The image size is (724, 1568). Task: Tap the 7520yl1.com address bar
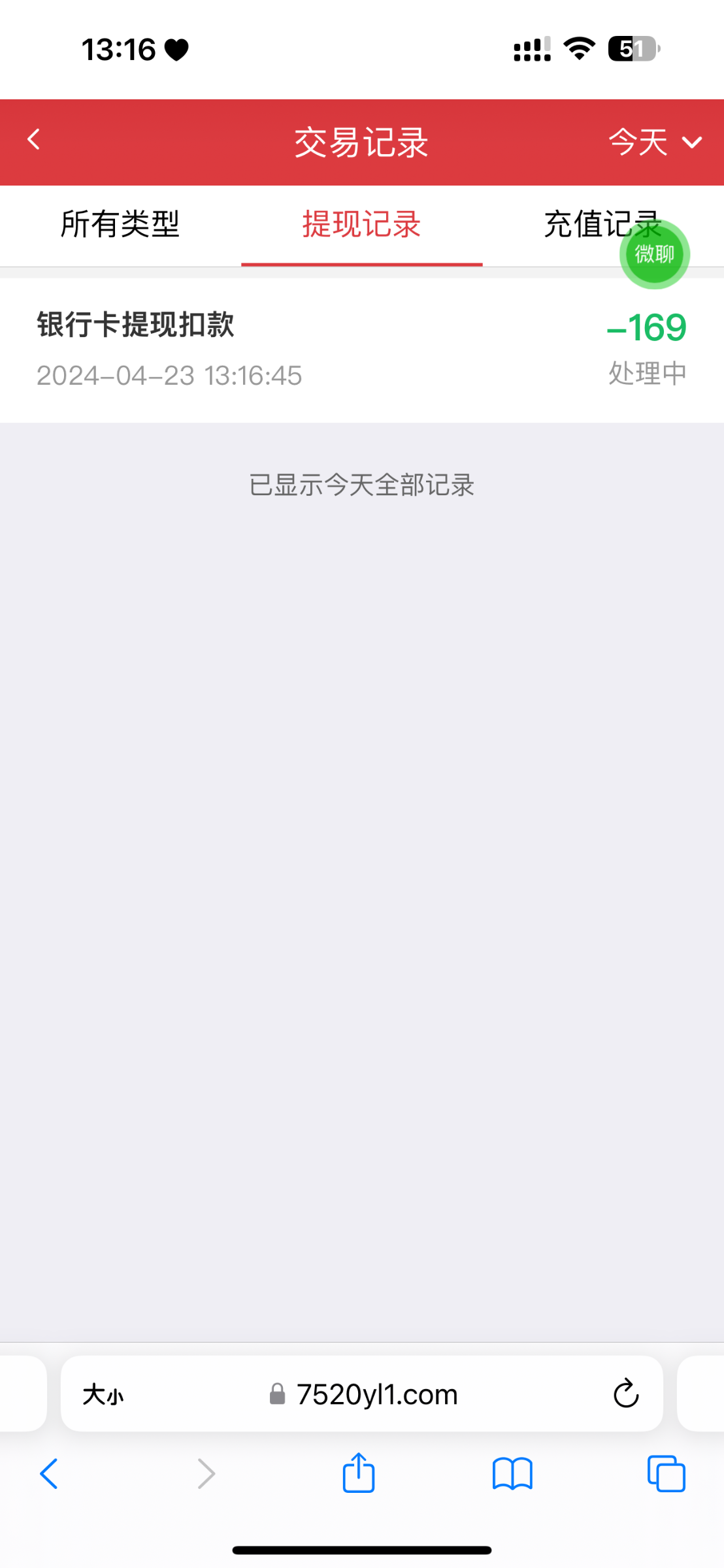(376, 1395)
